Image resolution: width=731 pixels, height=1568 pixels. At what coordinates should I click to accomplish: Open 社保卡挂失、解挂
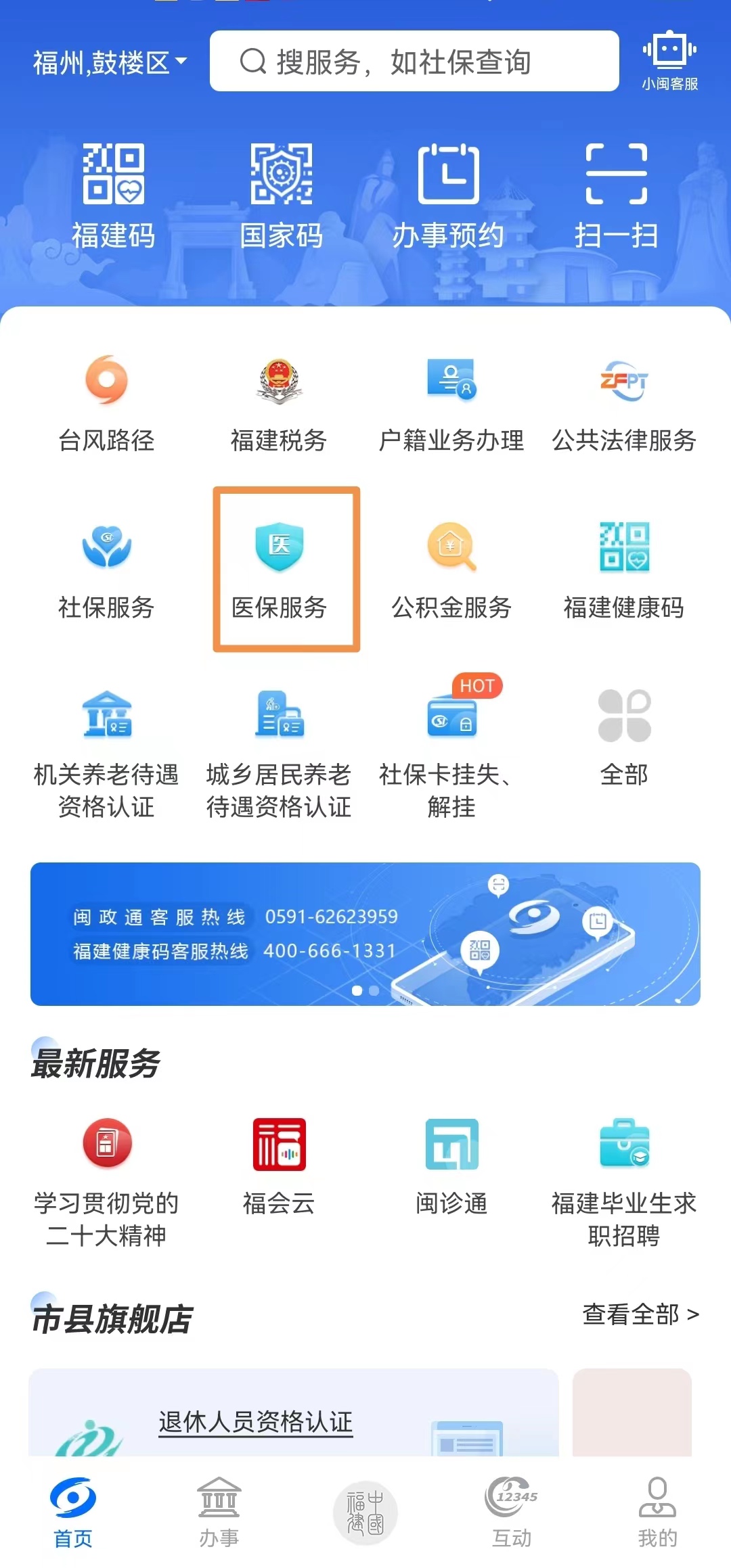pos(451,751)
